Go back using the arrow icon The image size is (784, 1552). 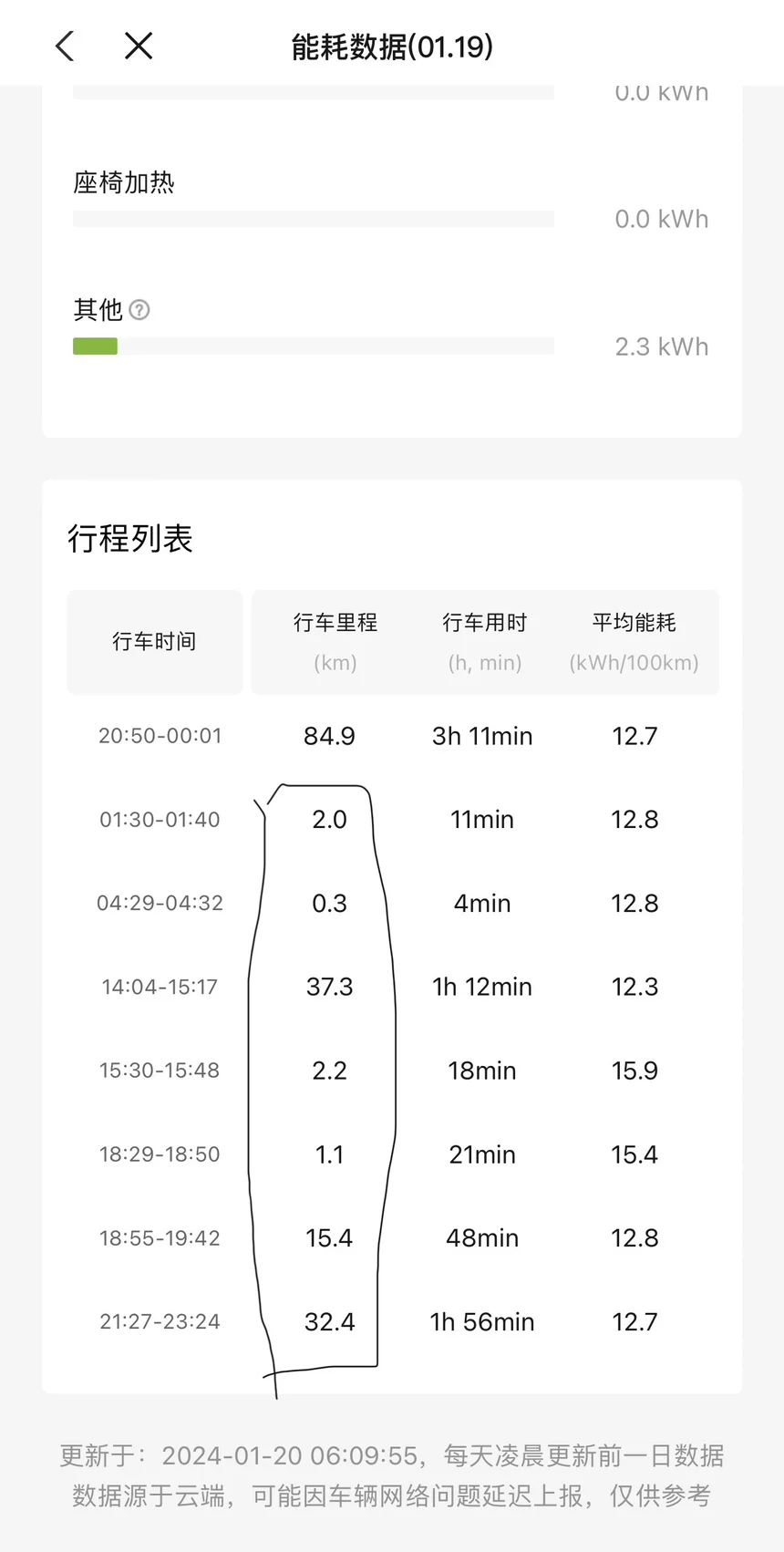65,46
